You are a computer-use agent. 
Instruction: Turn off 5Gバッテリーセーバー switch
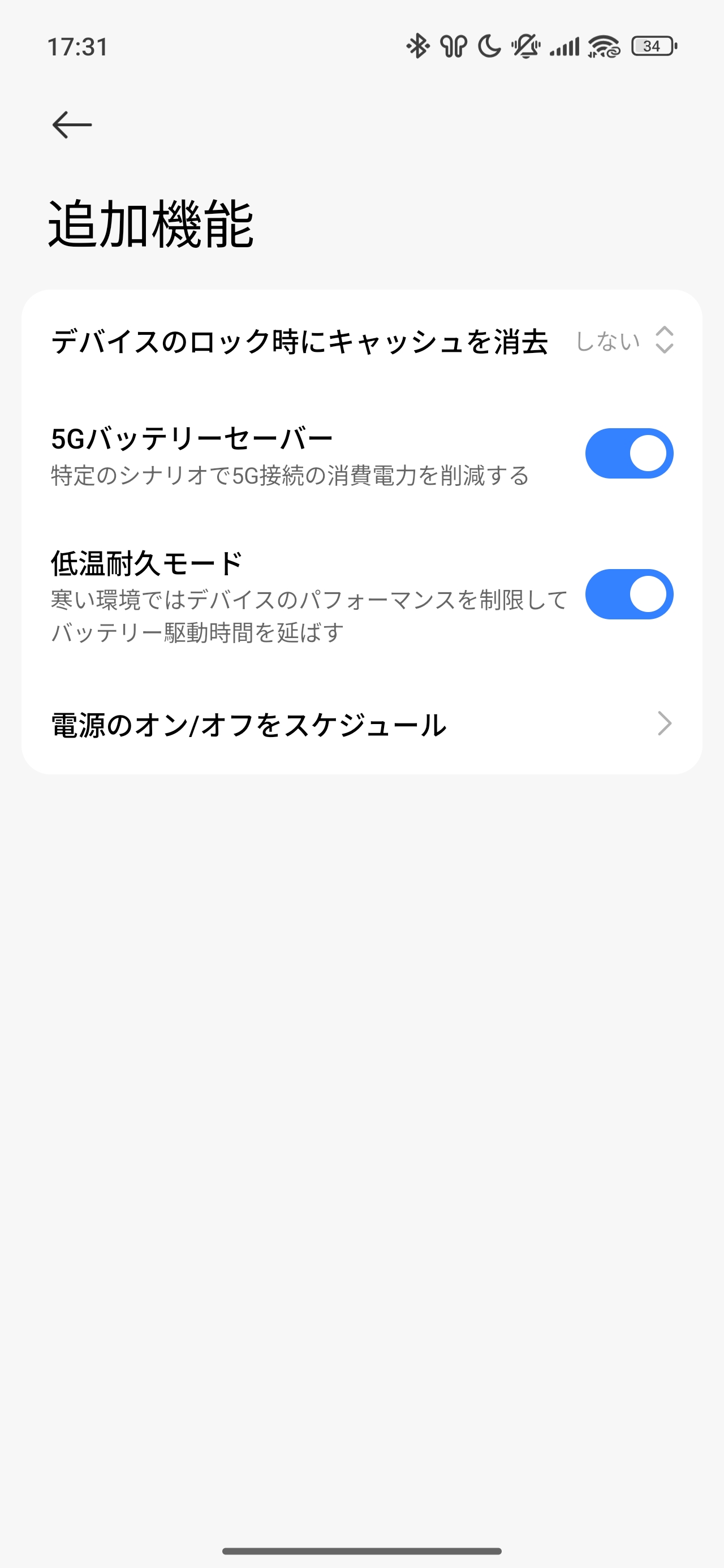[x=628, y=454]
